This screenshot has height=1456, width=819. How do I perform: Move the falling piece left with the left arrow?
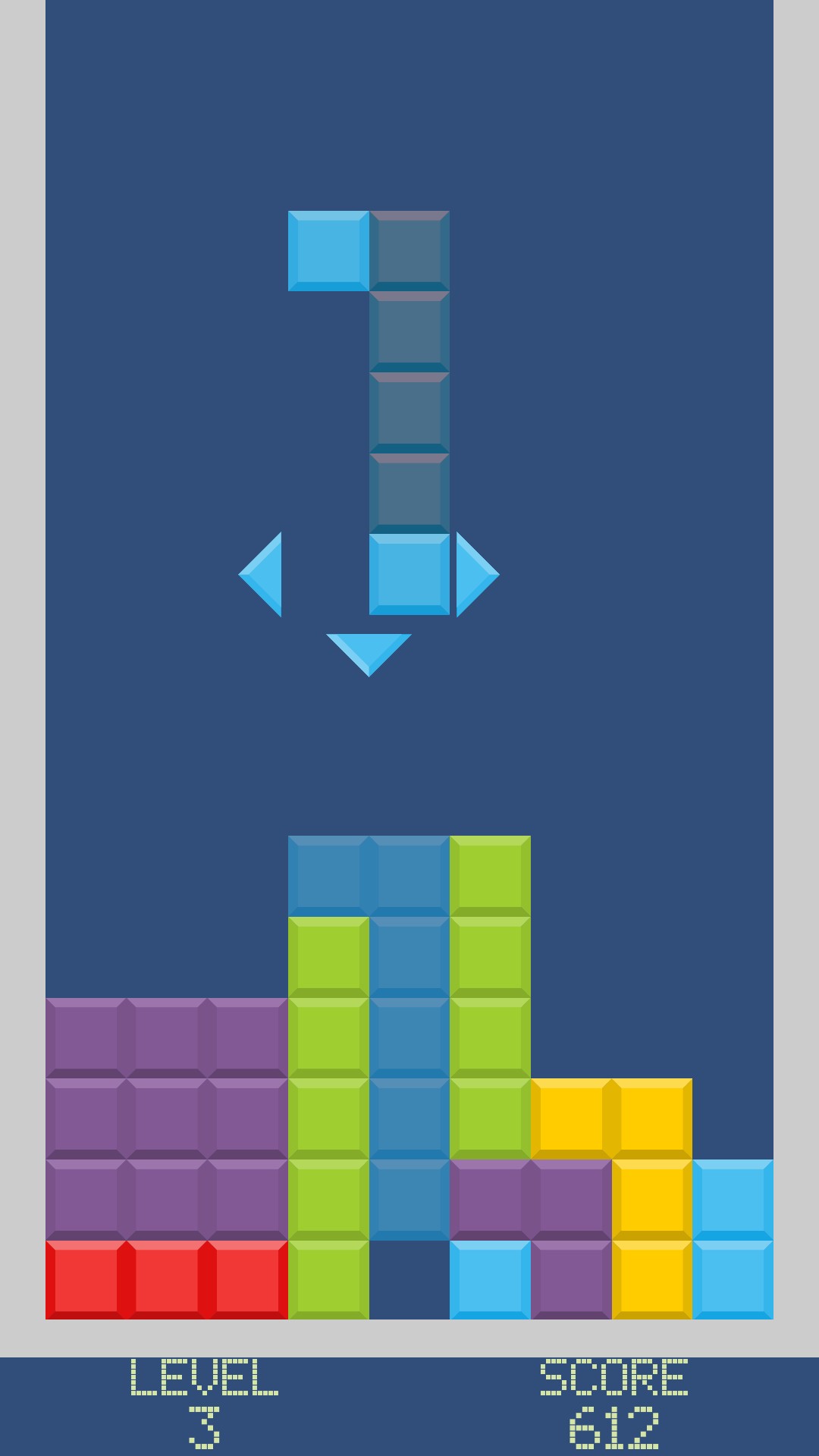[x=265, y=575]
